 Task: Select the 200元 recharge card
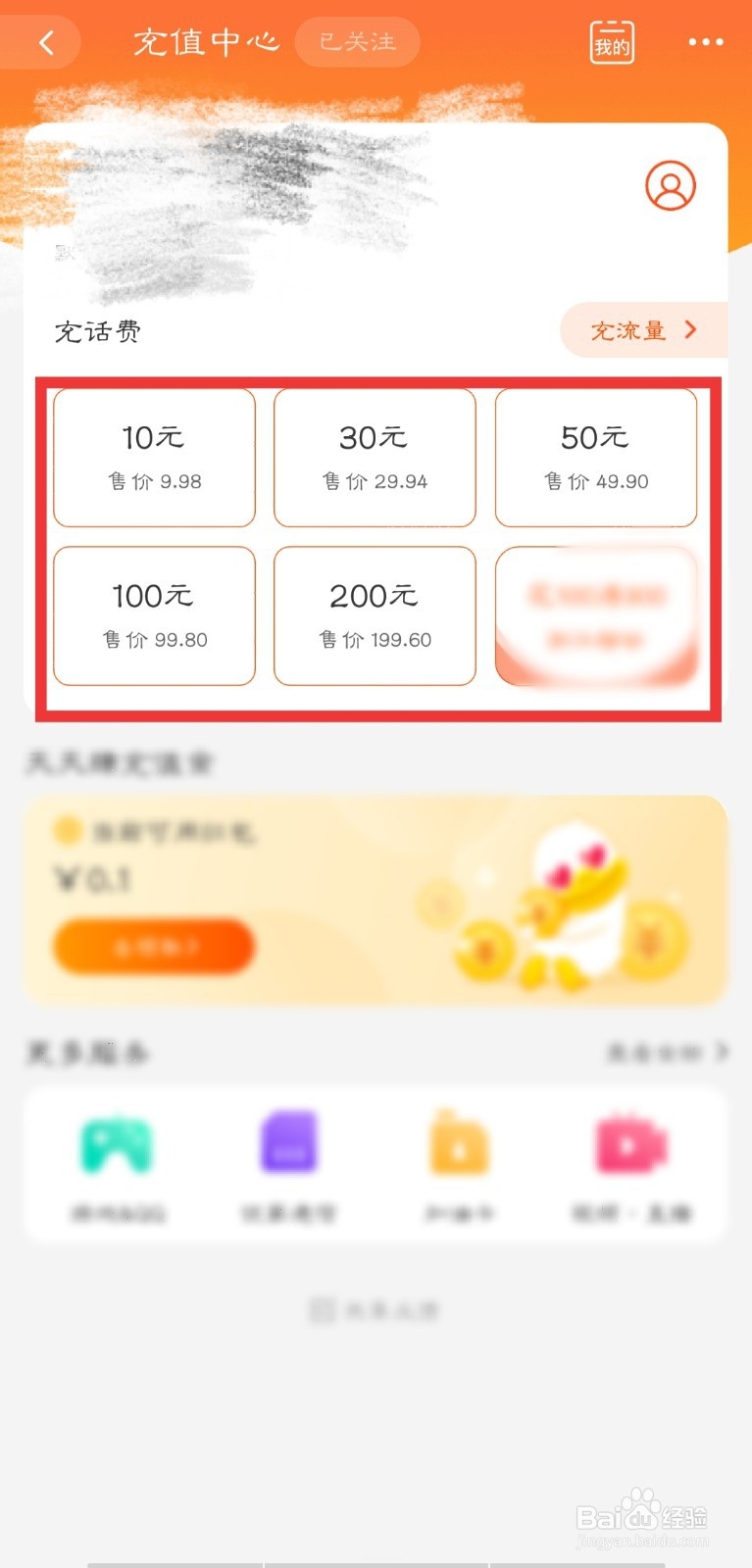click(374, 614)
